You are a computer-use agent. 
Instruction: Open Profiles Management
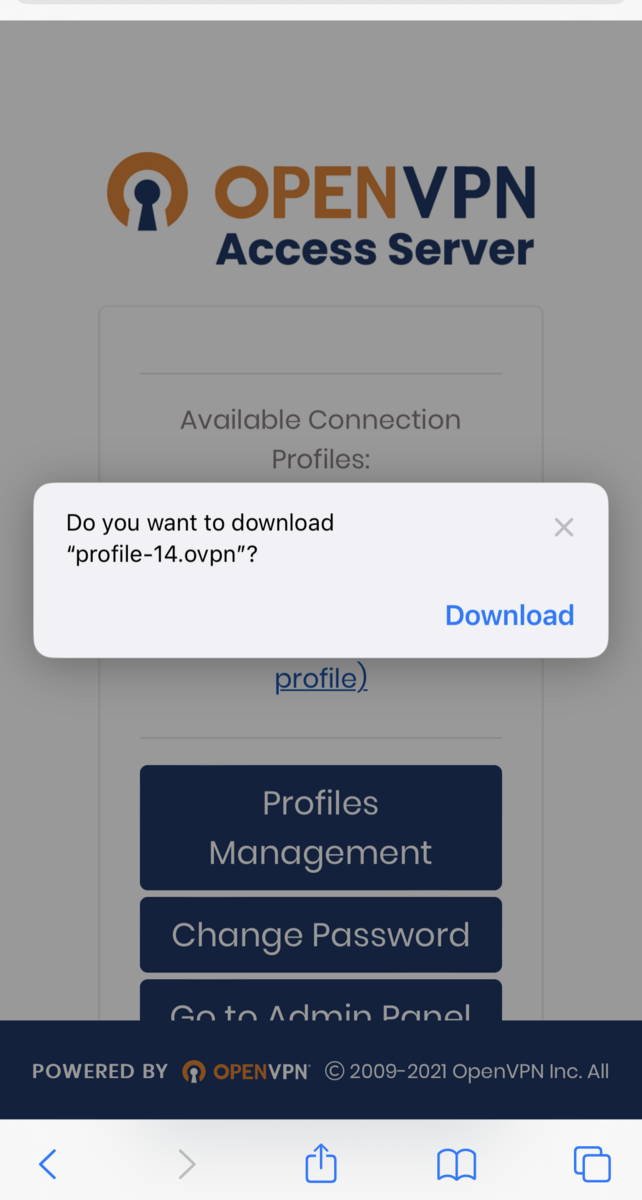320,827
